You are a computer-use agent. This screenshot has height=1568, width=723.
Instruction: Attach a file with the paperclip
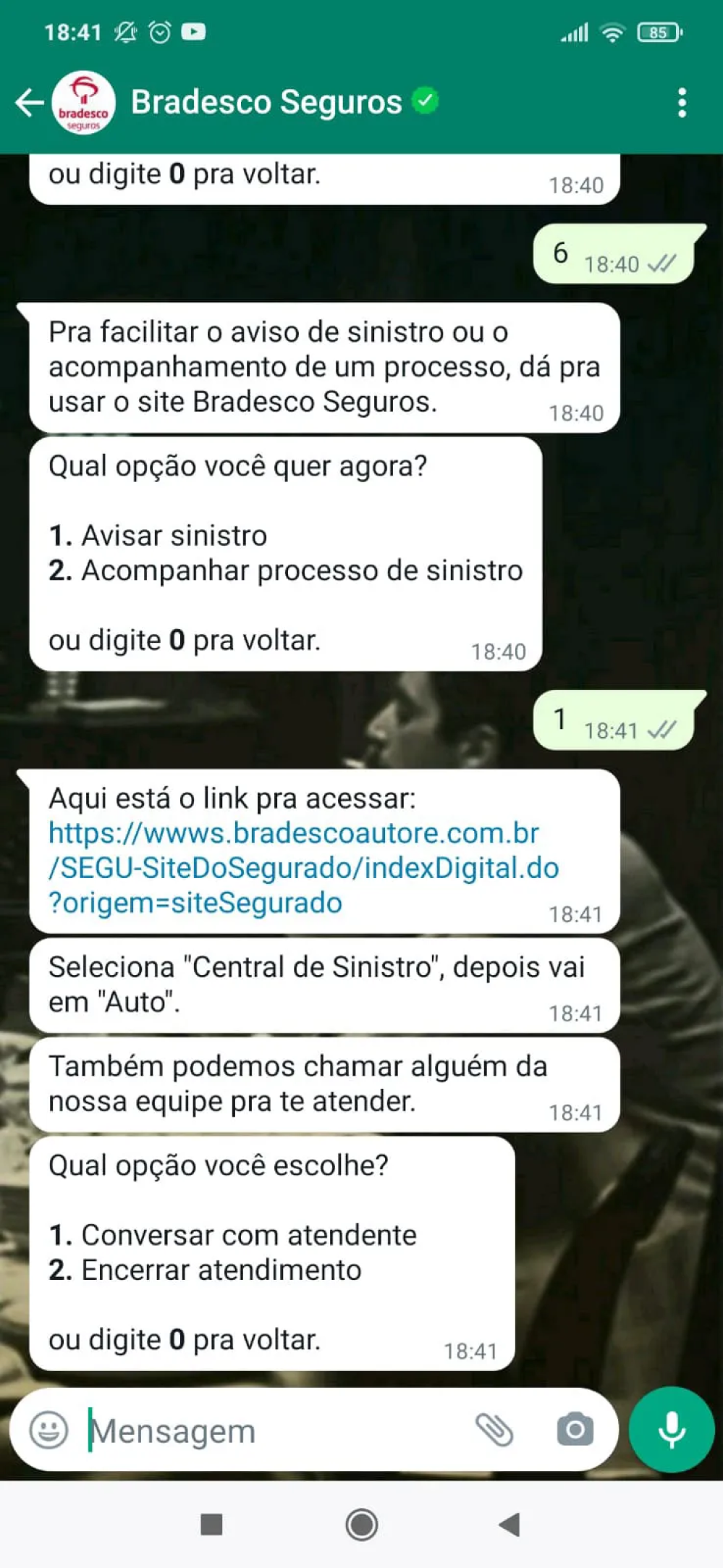coord(494,1430)
